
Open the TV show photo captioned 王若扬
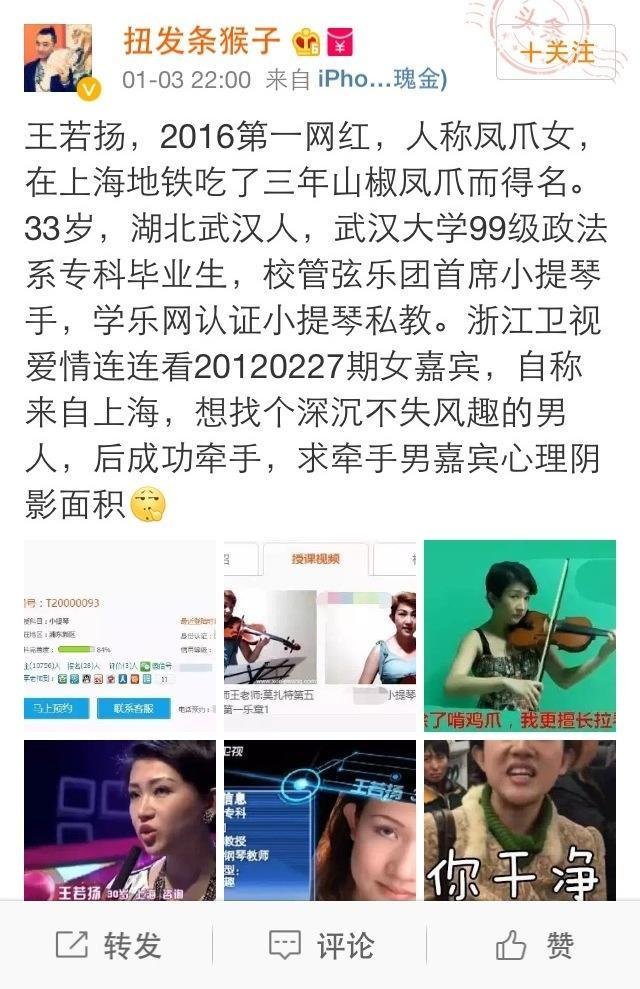119,820
